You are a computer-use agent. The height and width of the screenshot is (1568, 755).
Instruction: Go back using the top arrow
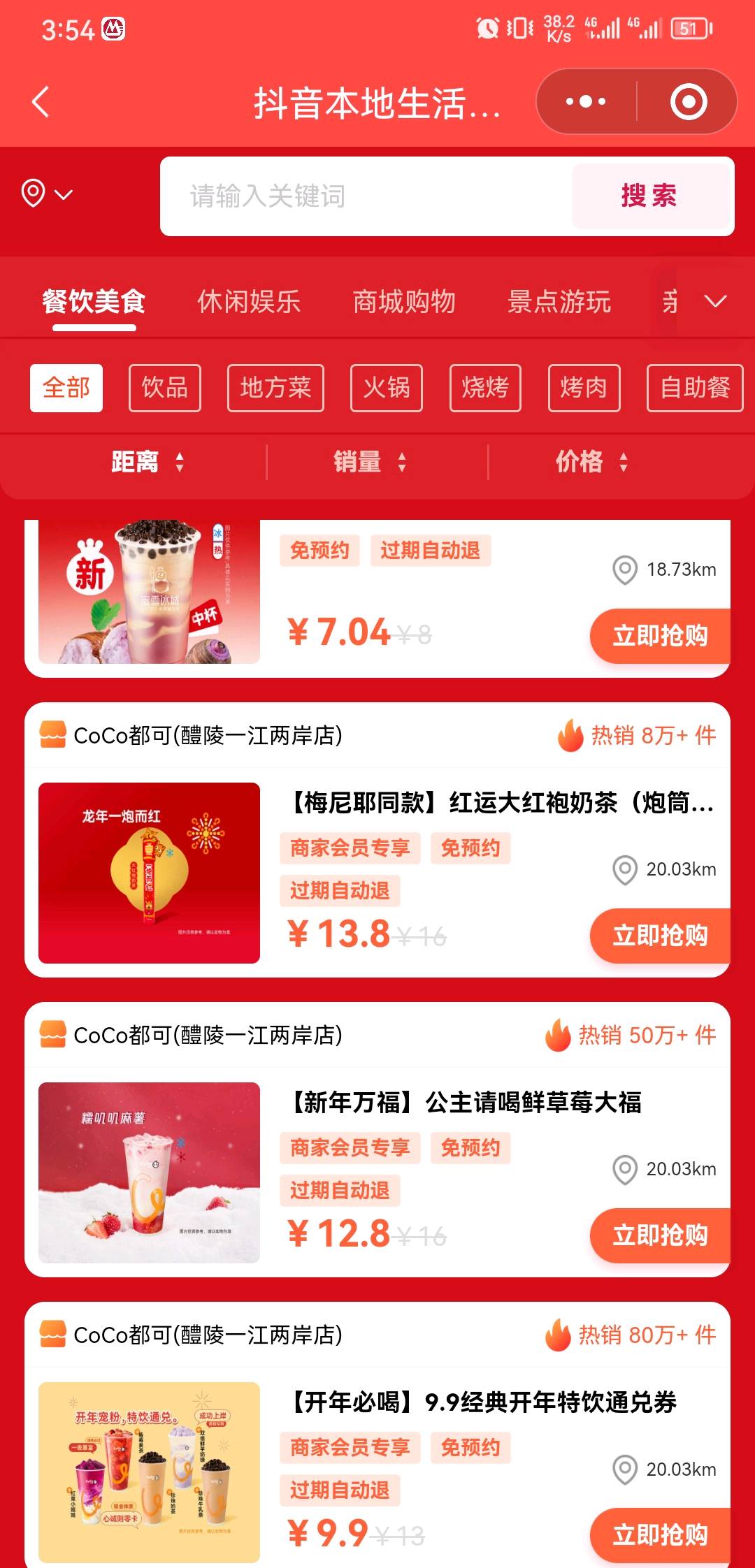[x=41, y=102]
